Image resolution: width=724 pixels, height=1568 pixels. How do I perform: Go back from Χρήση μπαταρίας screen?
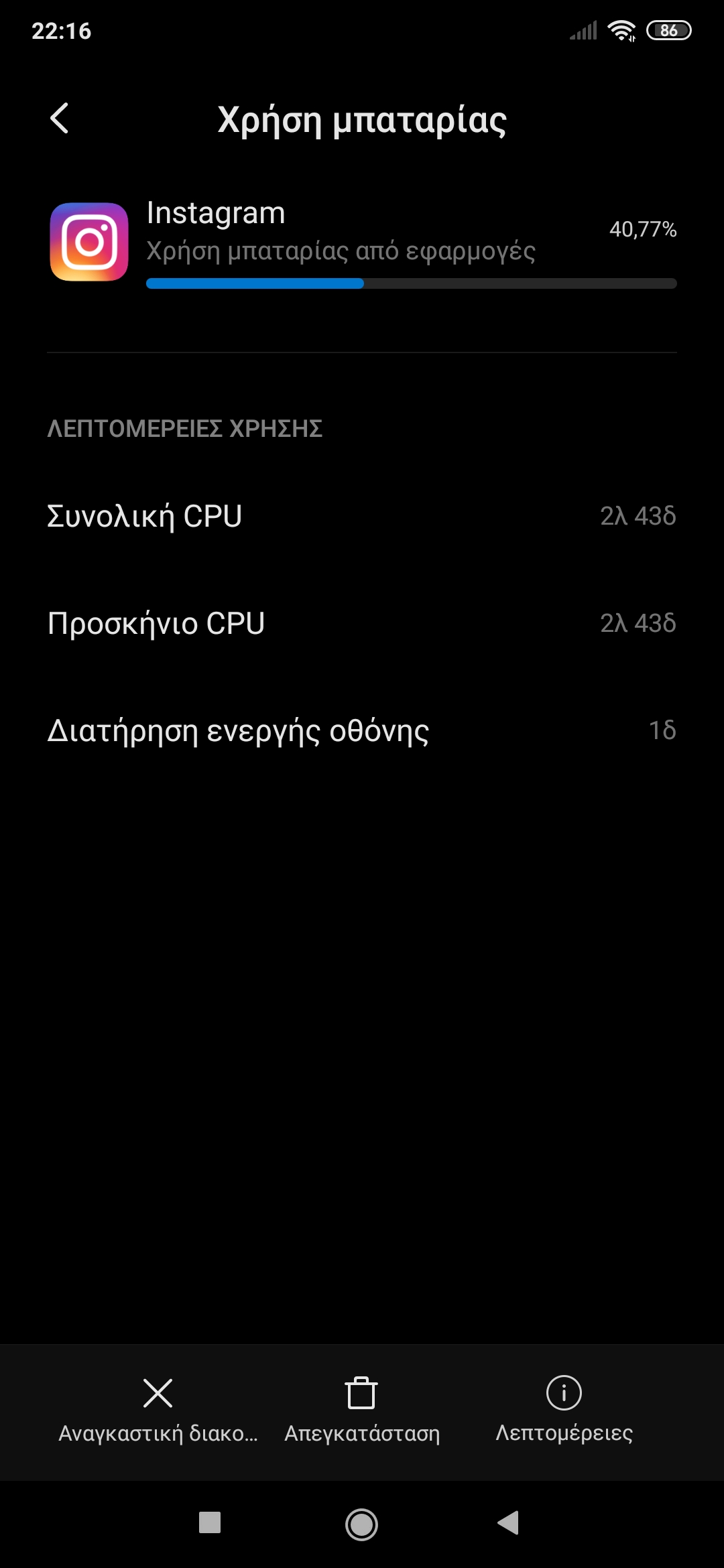click(60, 119)
